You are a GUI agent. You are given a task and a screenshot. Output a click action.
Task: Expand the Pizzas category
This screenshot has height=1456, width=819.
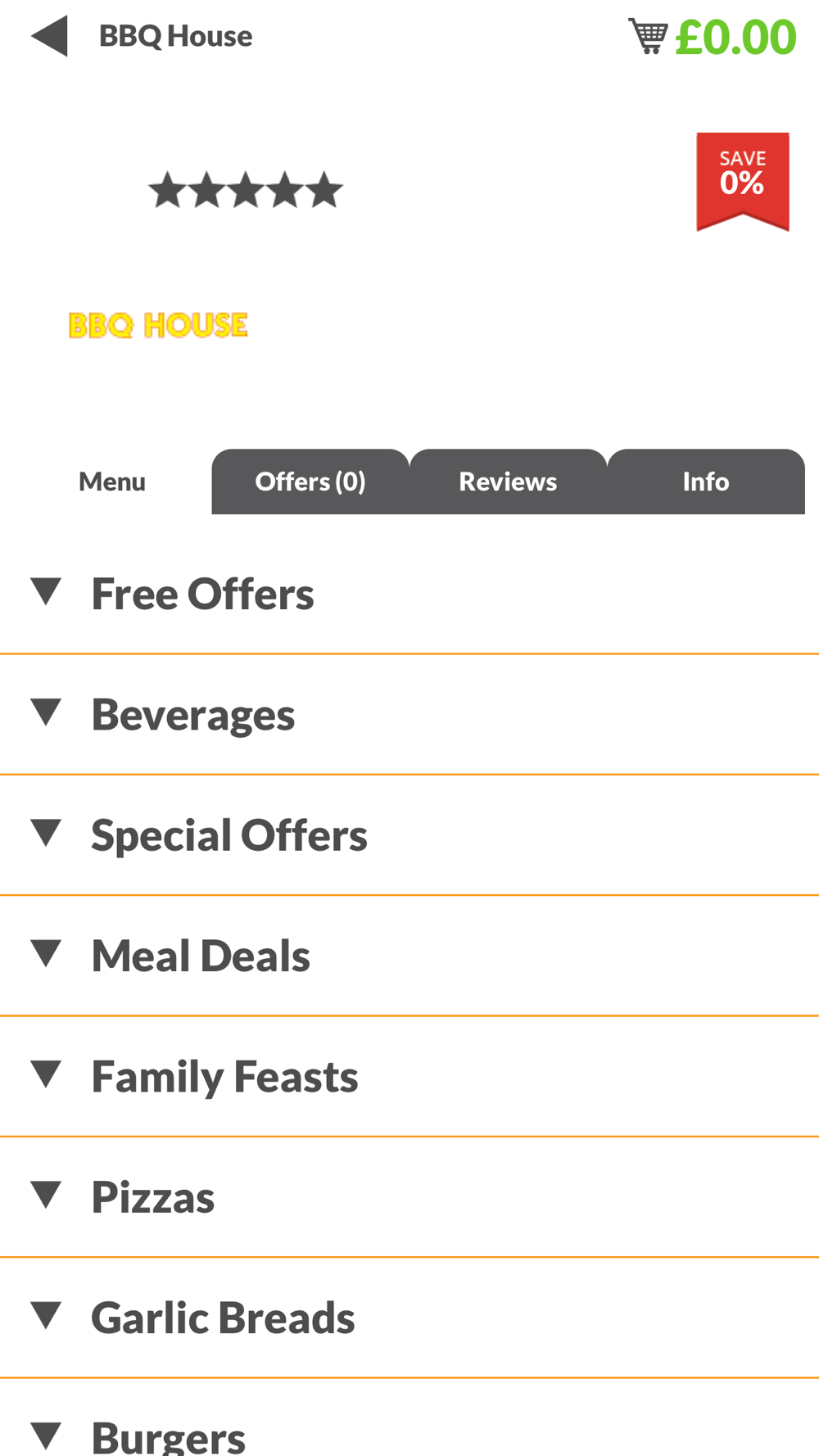pos(409,1196)
